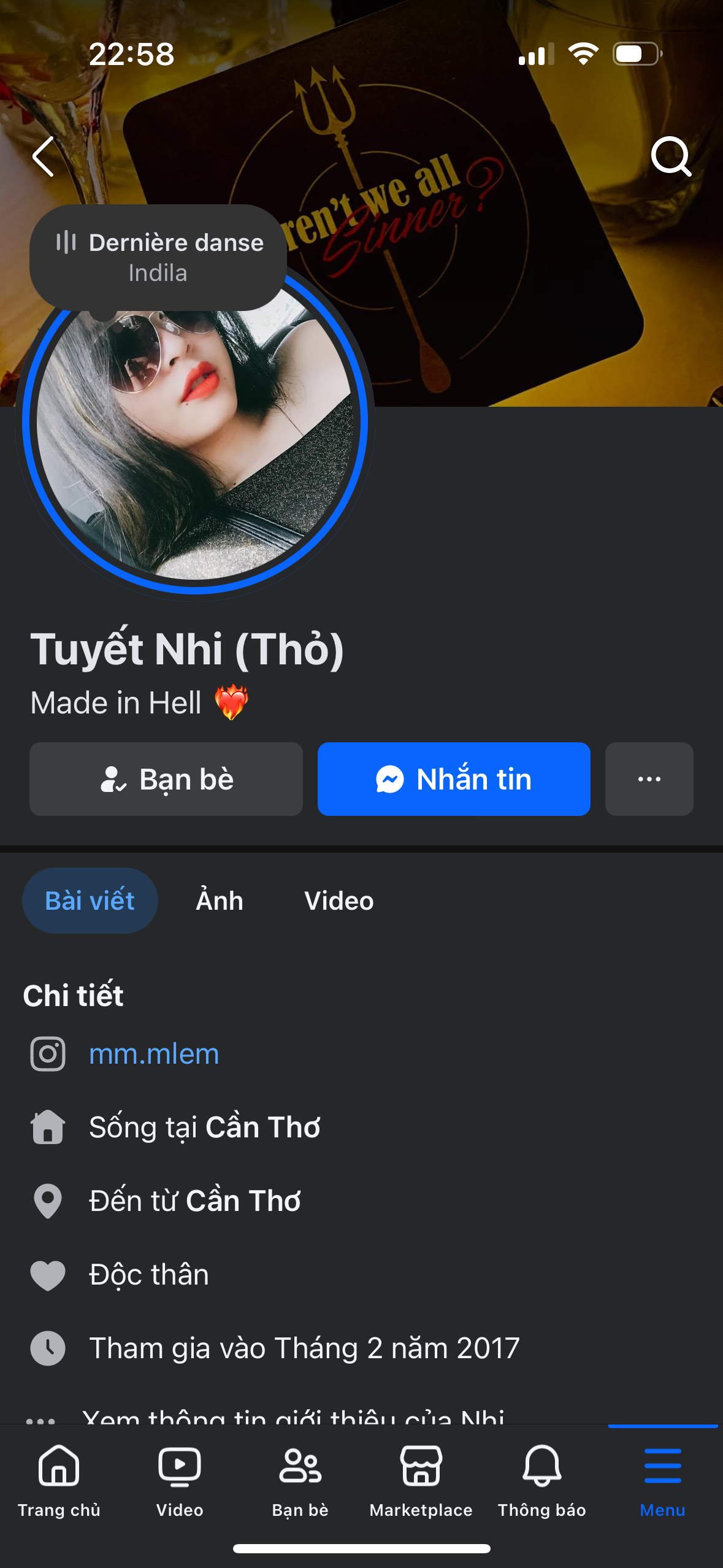Tap the Dernière danse music note
Viewport: 723px width, 1568px height.
[158, 257]
